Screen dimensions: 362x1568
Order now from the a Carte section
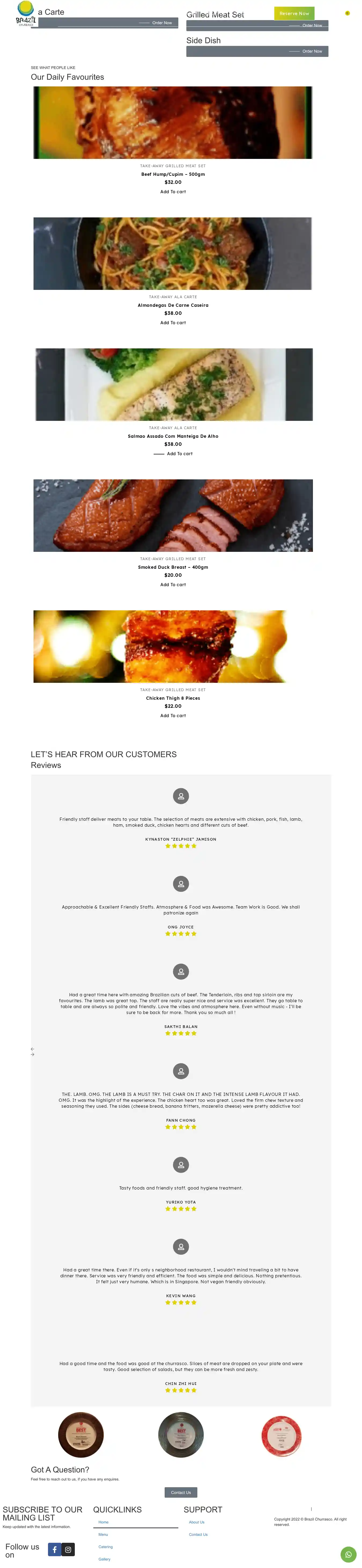(162, 23)
